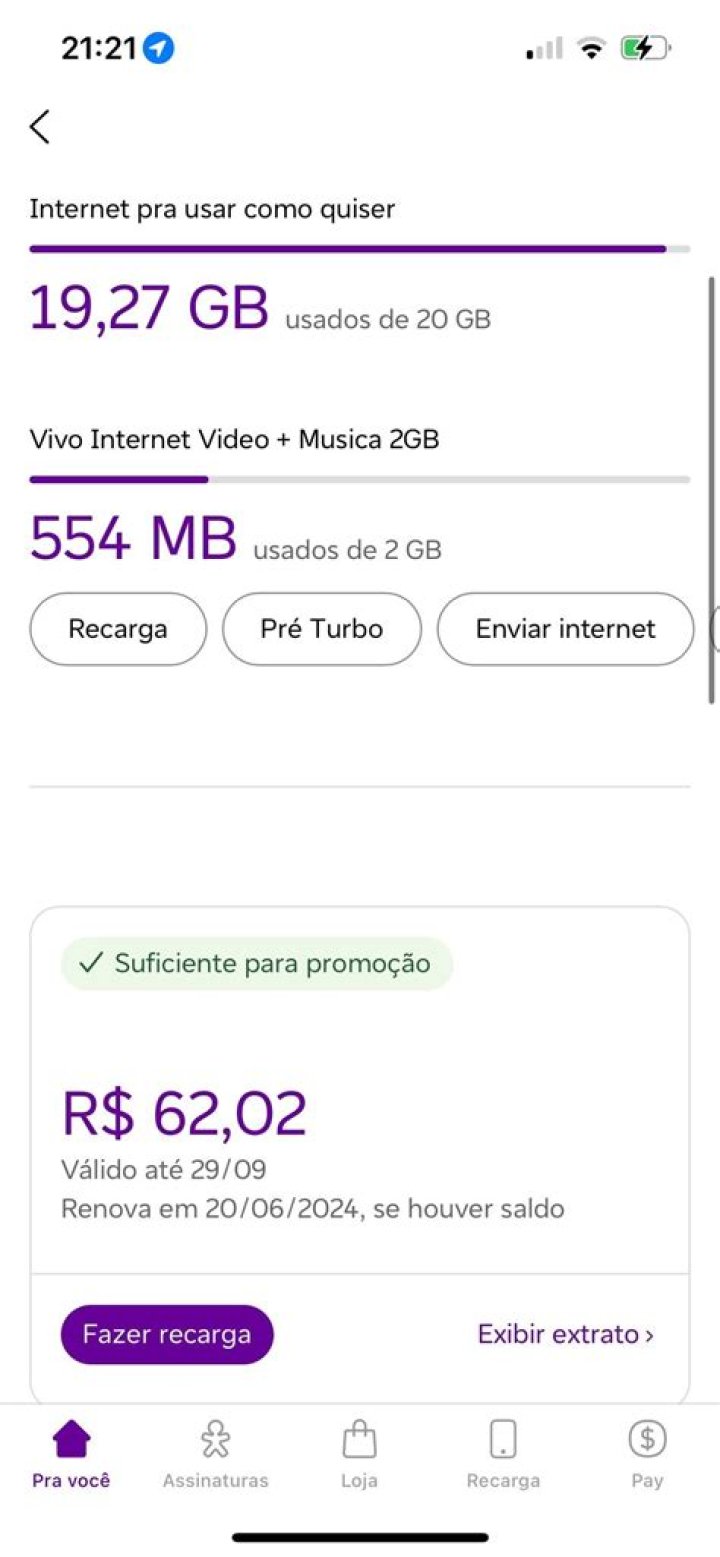Click the 20 GB internet usage progress bar
Viewport: 720px width, 1557px height.
358,247
